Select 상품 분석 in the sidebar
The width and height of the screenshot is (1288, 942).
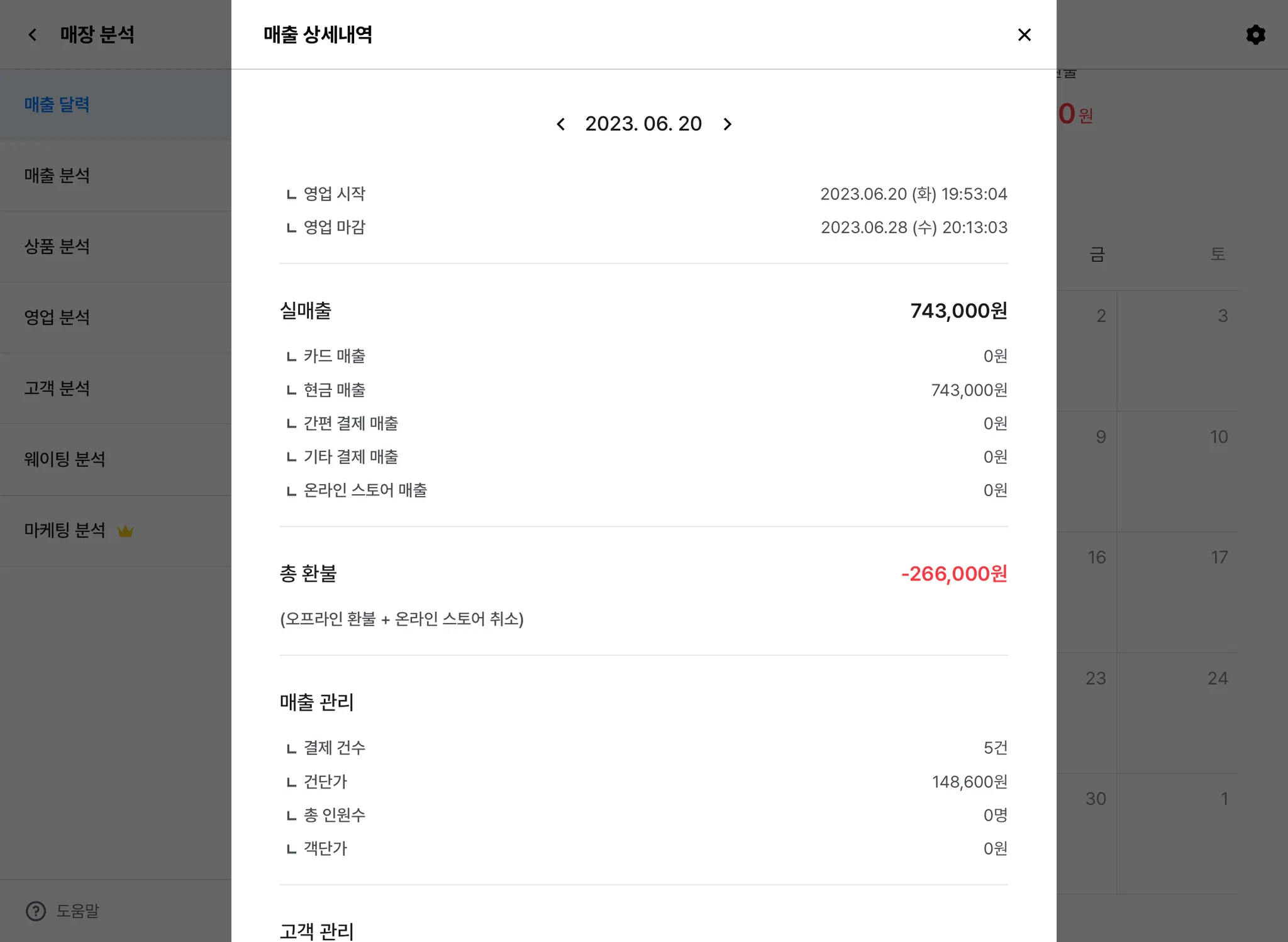click(57, 247)
